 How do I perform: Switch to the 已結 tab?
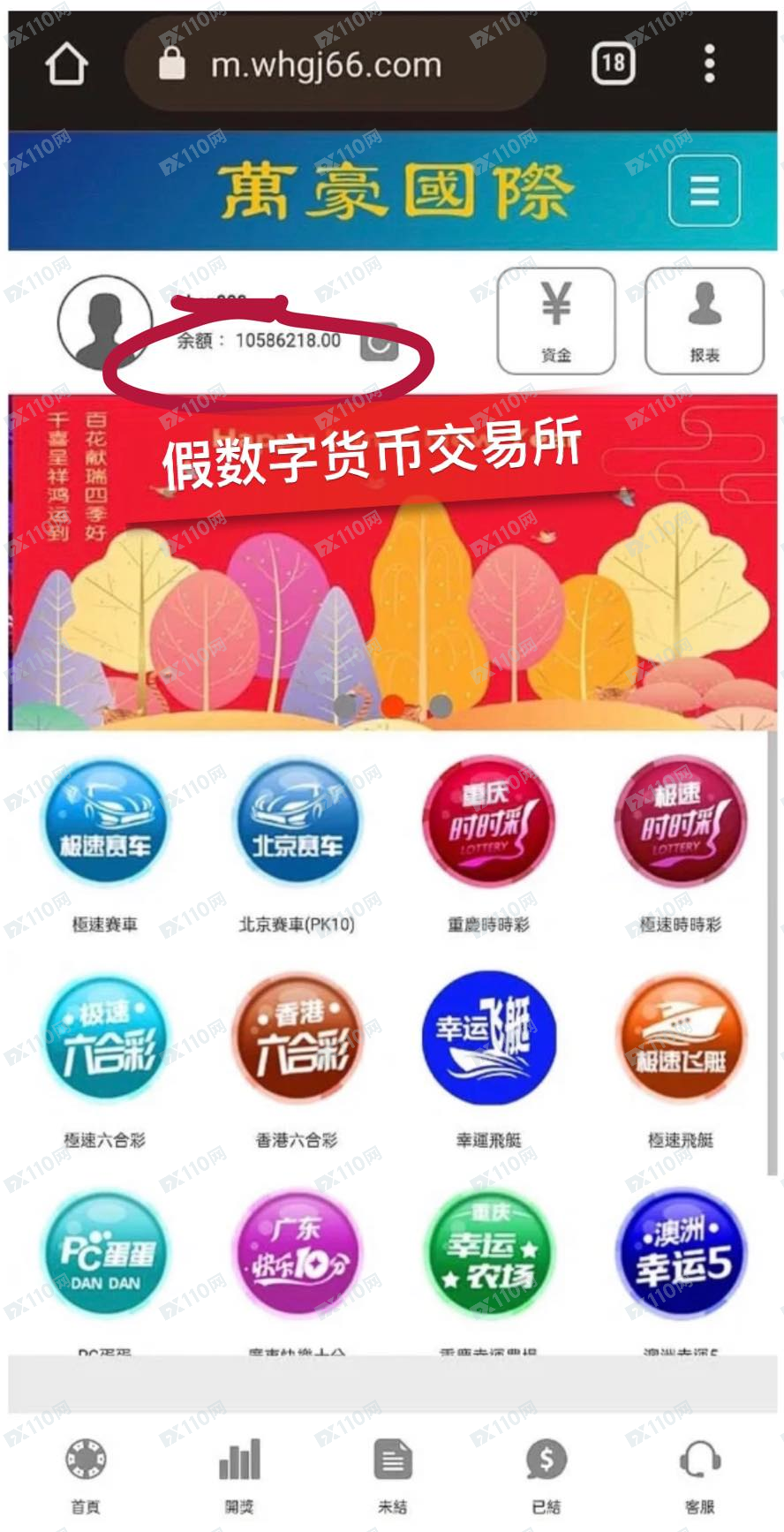tap(547, 1473)
